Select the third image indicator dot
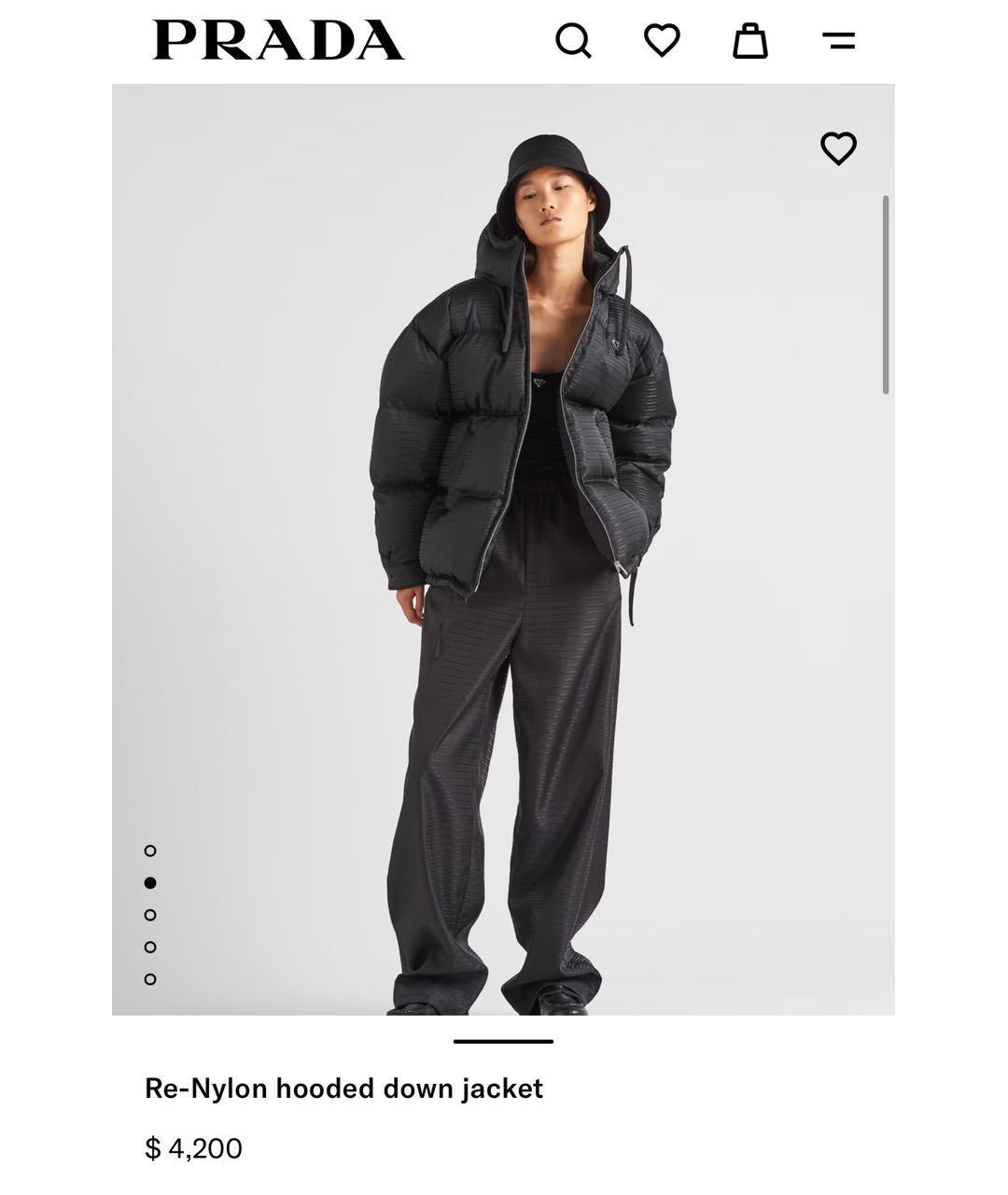The width and height of the screenshot is (1008, 1195). pyautogui.click(x=150, y=915)
